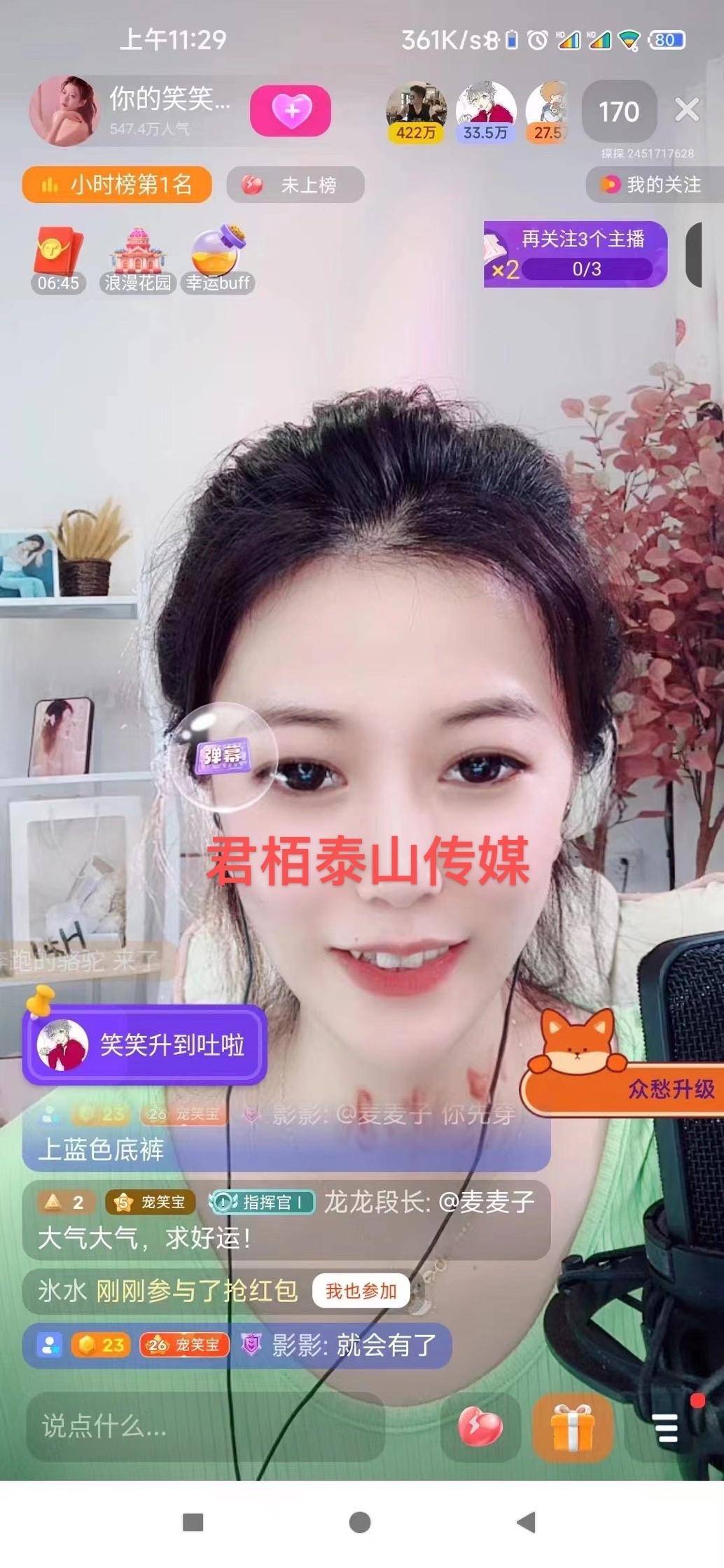Open the 再关注3个主播 task banner

click(575, 254)
